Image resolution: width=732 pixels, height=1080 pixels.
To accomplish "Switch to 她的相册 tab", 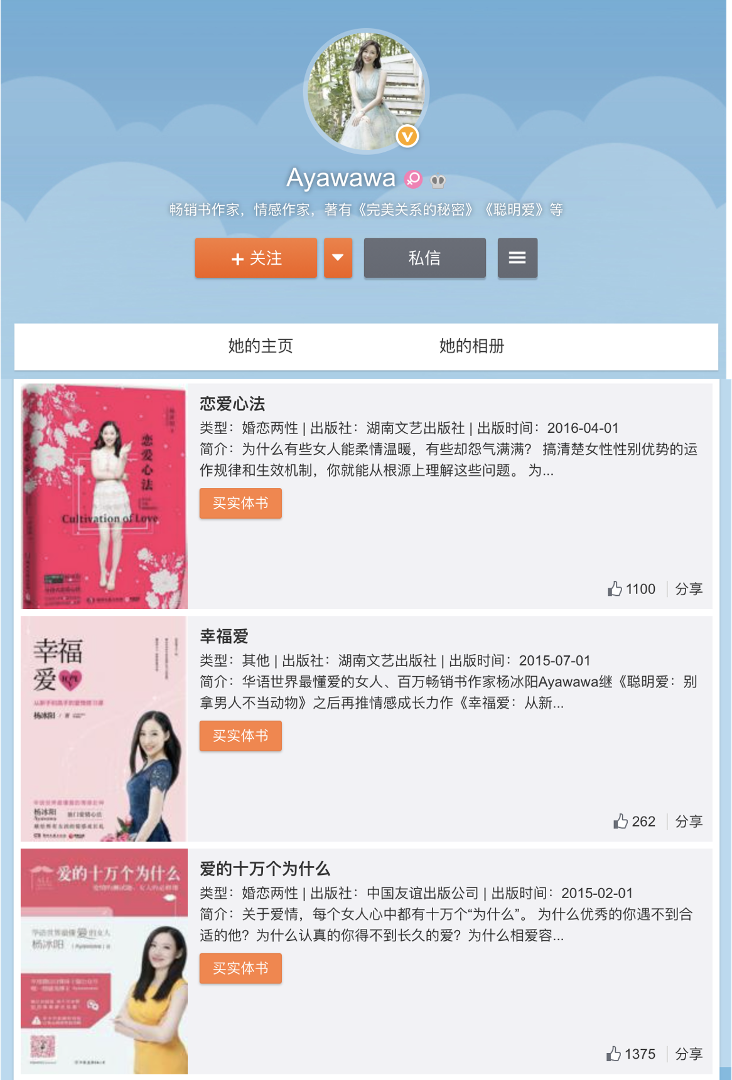I will coord(472,346).
